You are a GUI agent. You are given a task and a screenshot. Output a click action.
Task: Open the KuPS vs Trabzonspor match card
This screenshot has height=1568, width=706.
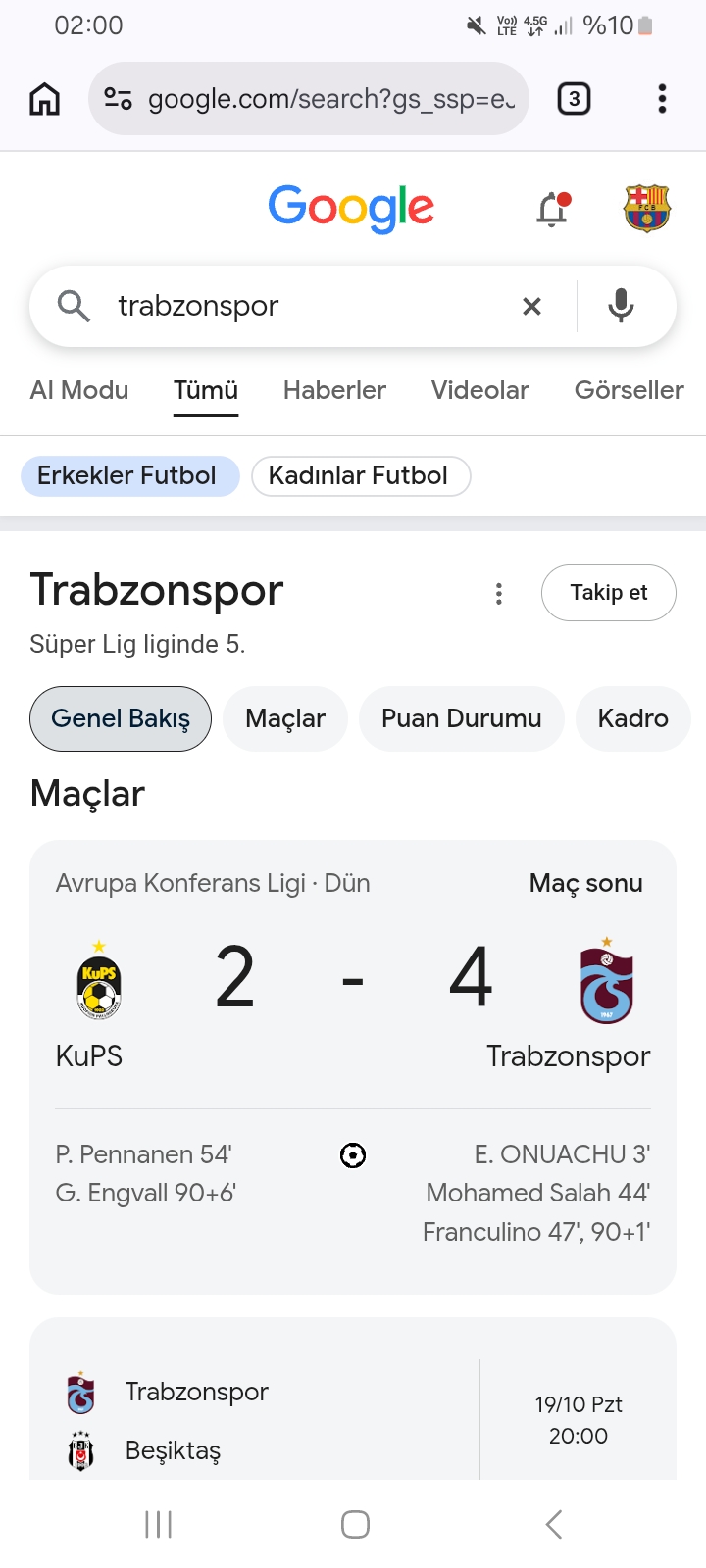353,1066
